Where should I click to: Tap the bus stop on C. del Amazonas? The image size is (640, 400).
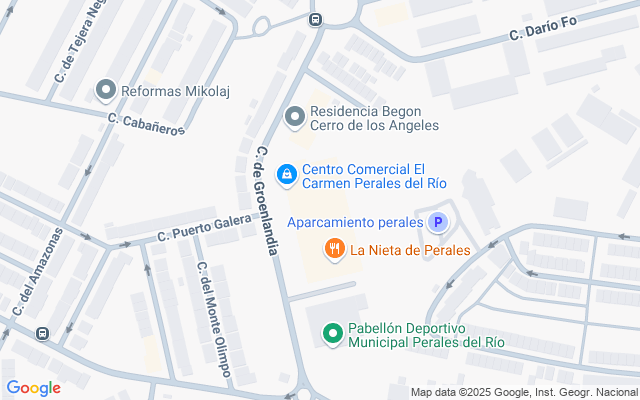(43, 333)
